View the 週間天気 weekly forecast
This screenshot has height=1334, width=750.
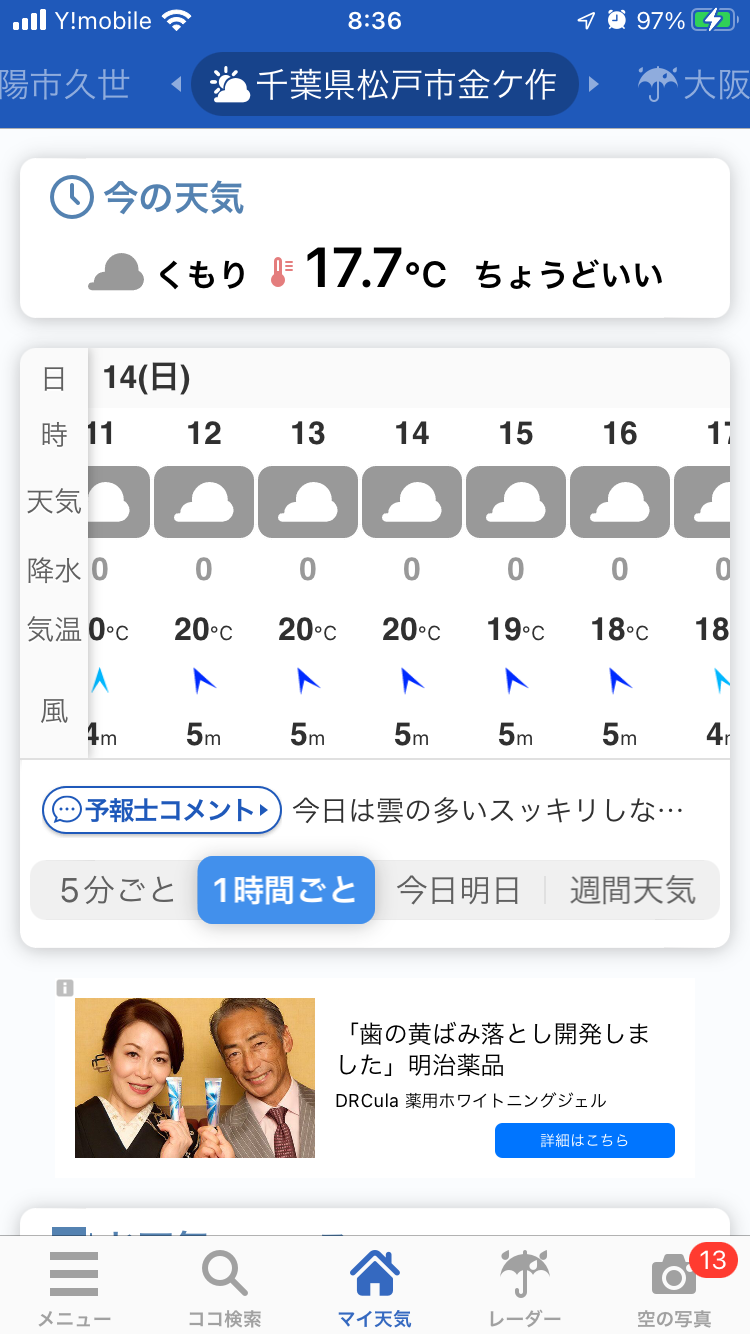(x=632, y=889)
